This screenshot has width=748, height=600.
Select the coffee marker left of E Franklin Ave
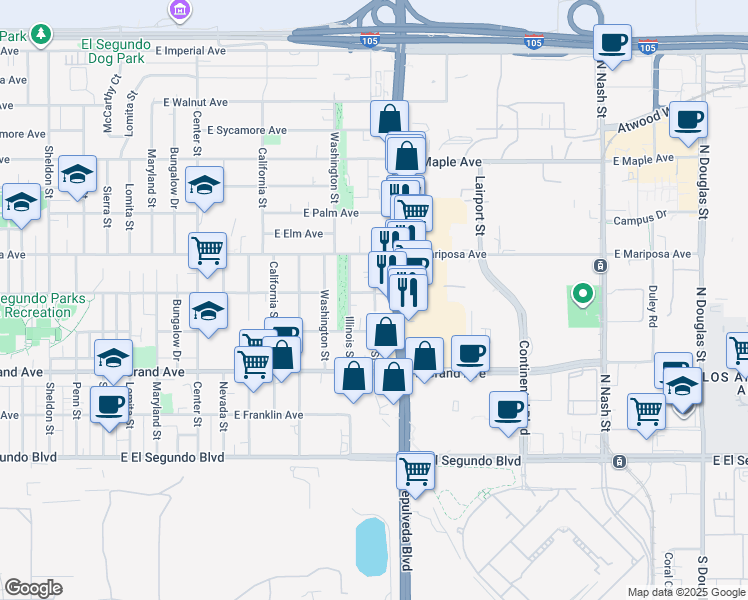(x=110, y=405)
